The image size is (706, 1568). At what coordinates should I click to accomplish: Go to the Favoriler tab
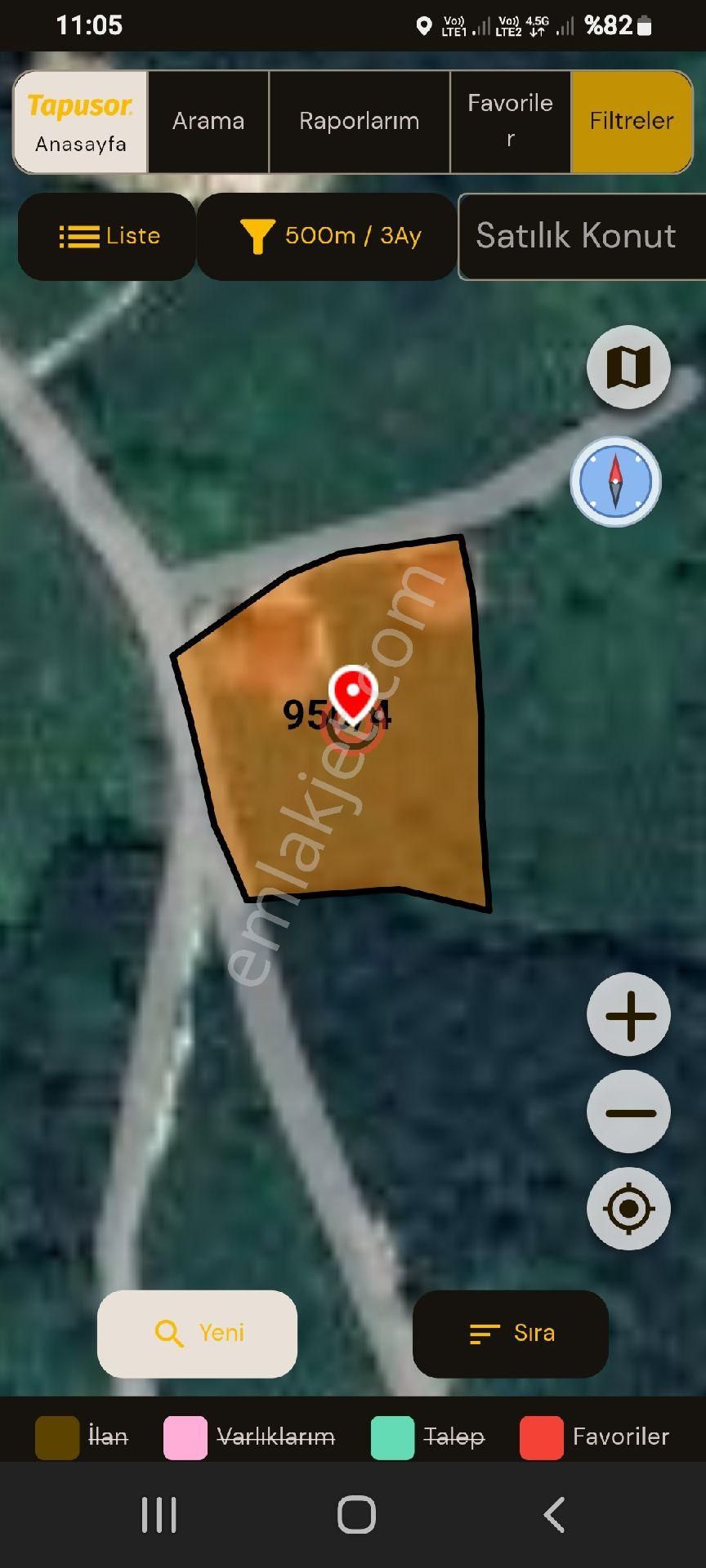(510, 122)
